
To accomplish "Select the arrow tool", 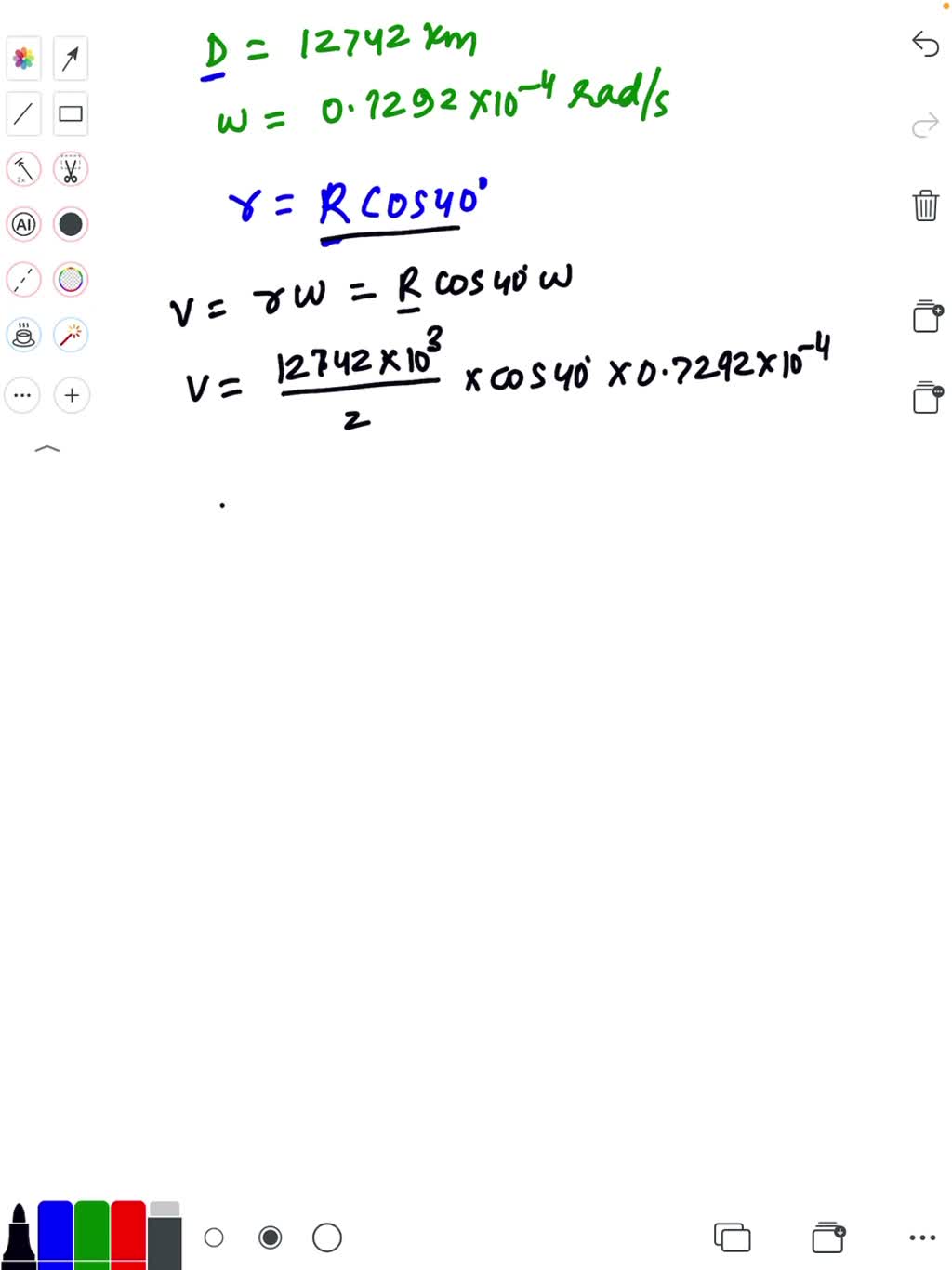I will 71,59.
